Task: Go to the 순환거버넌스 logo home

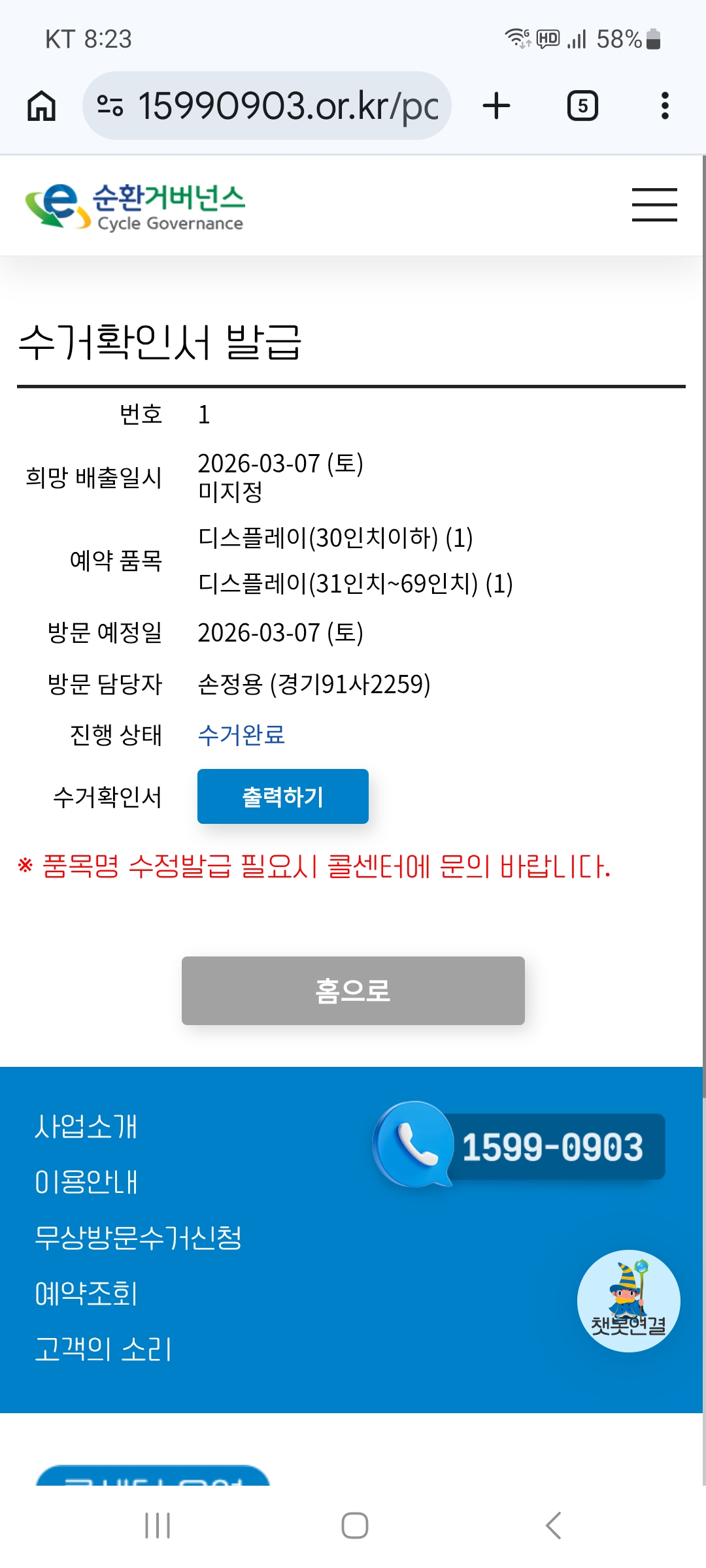Action: pos(135,206)
